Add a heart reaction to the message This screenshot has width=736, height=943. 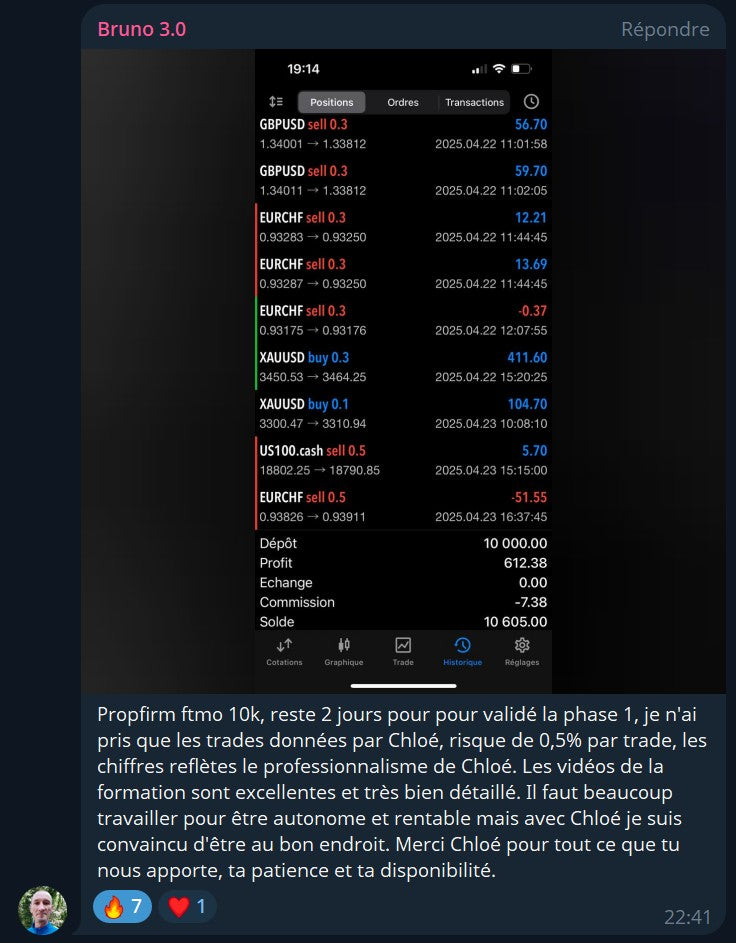pyautogui.click(x=187, y=907)
